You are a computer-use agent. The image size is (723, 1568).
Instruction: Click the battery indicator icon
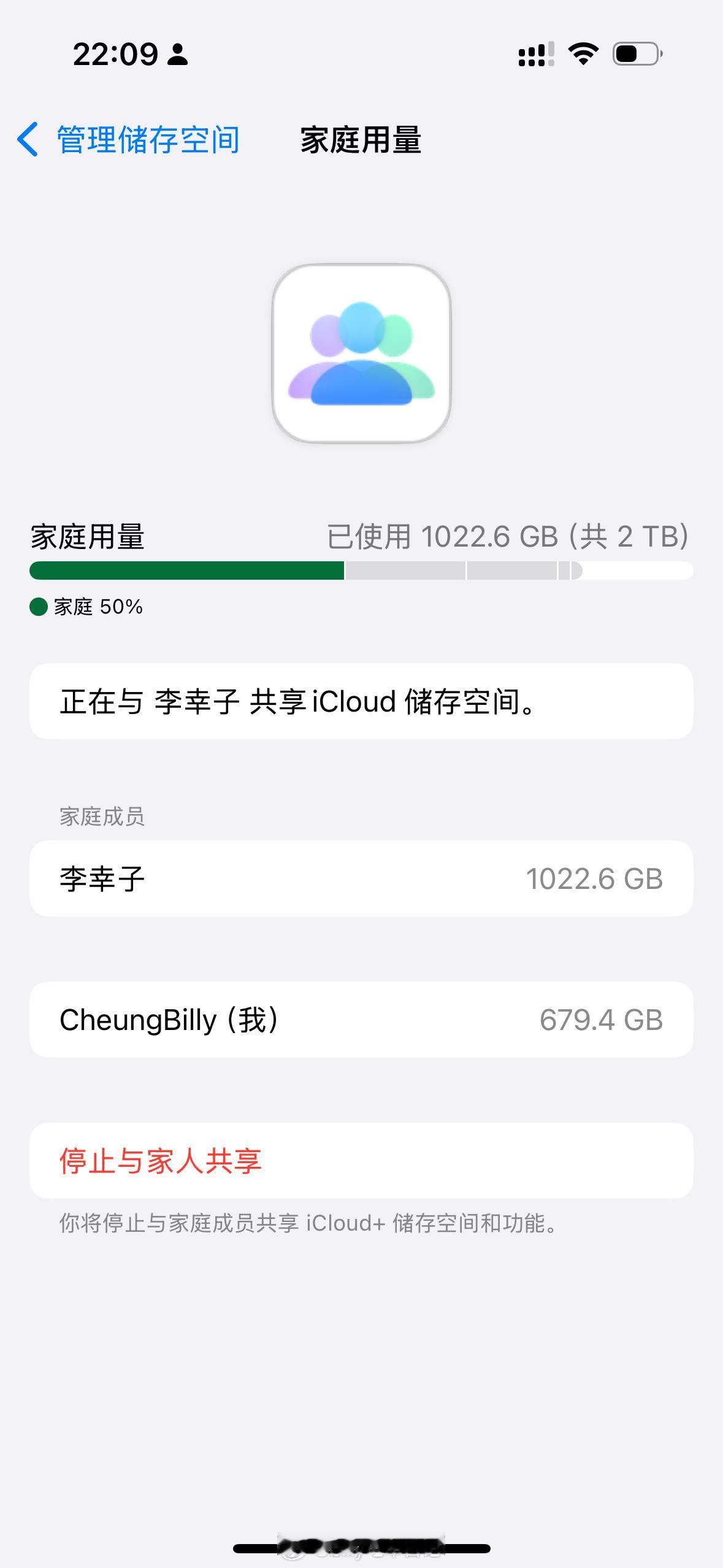pos(636,55)
